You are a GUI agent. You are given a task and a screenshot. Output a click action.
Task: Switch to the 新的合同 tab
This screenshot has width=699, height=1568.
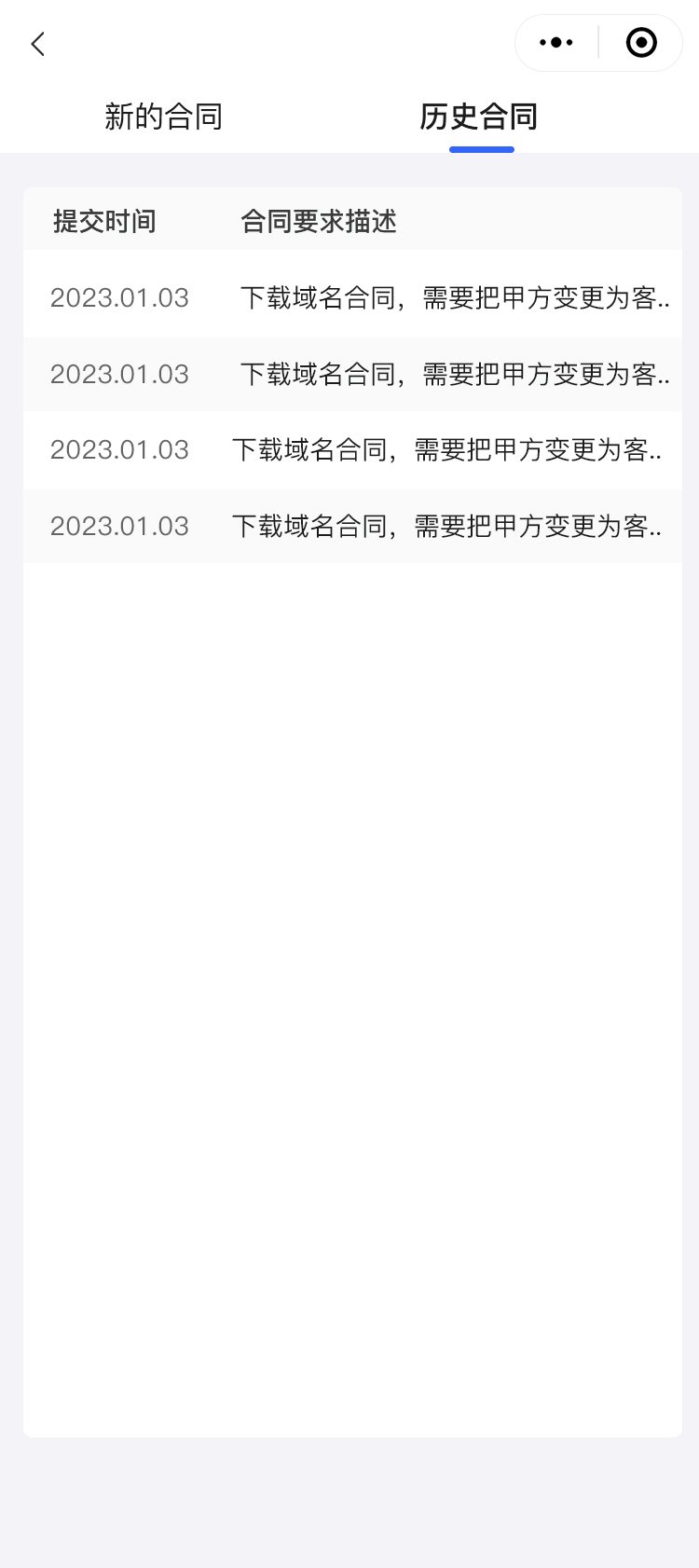pos(164,117)
